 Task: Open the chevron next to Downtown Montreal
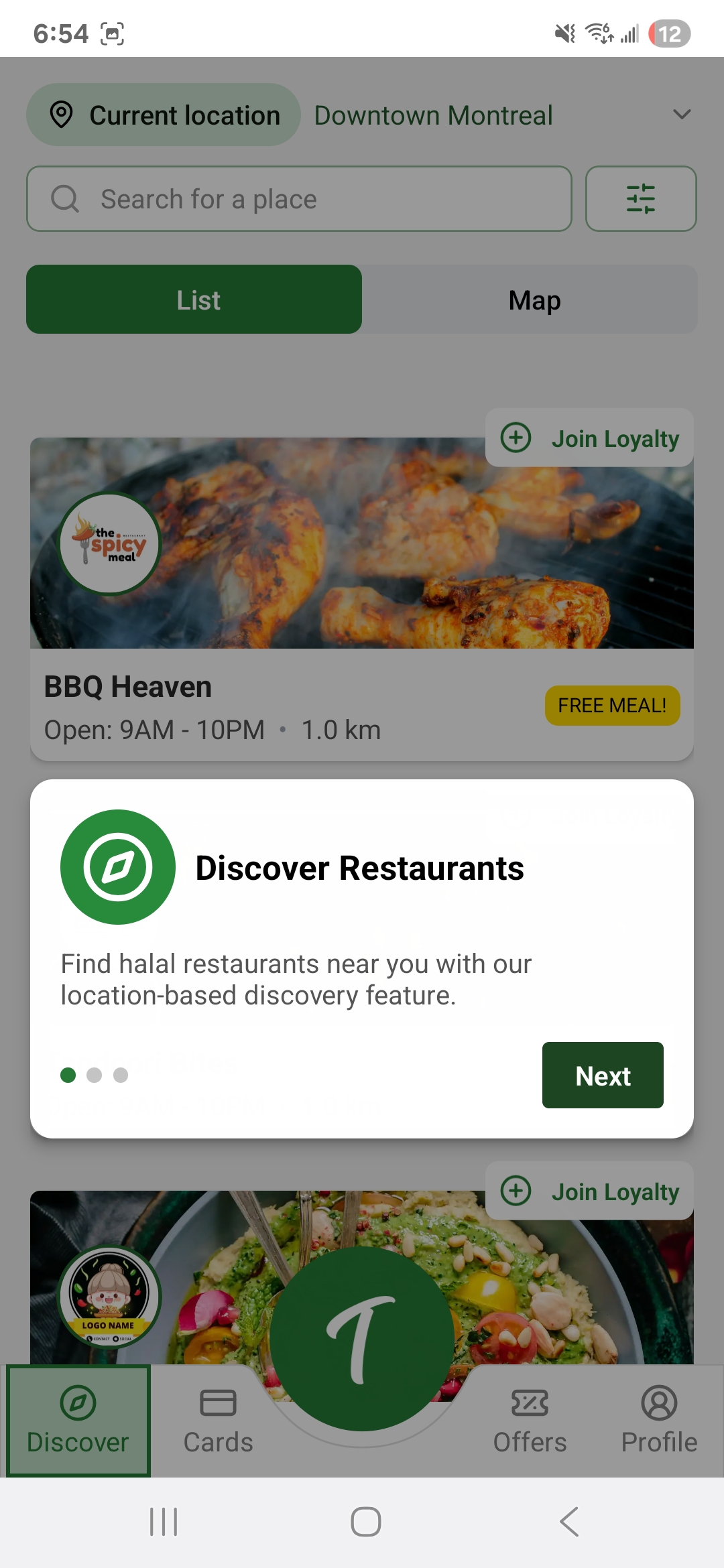[x=682, y=115]
